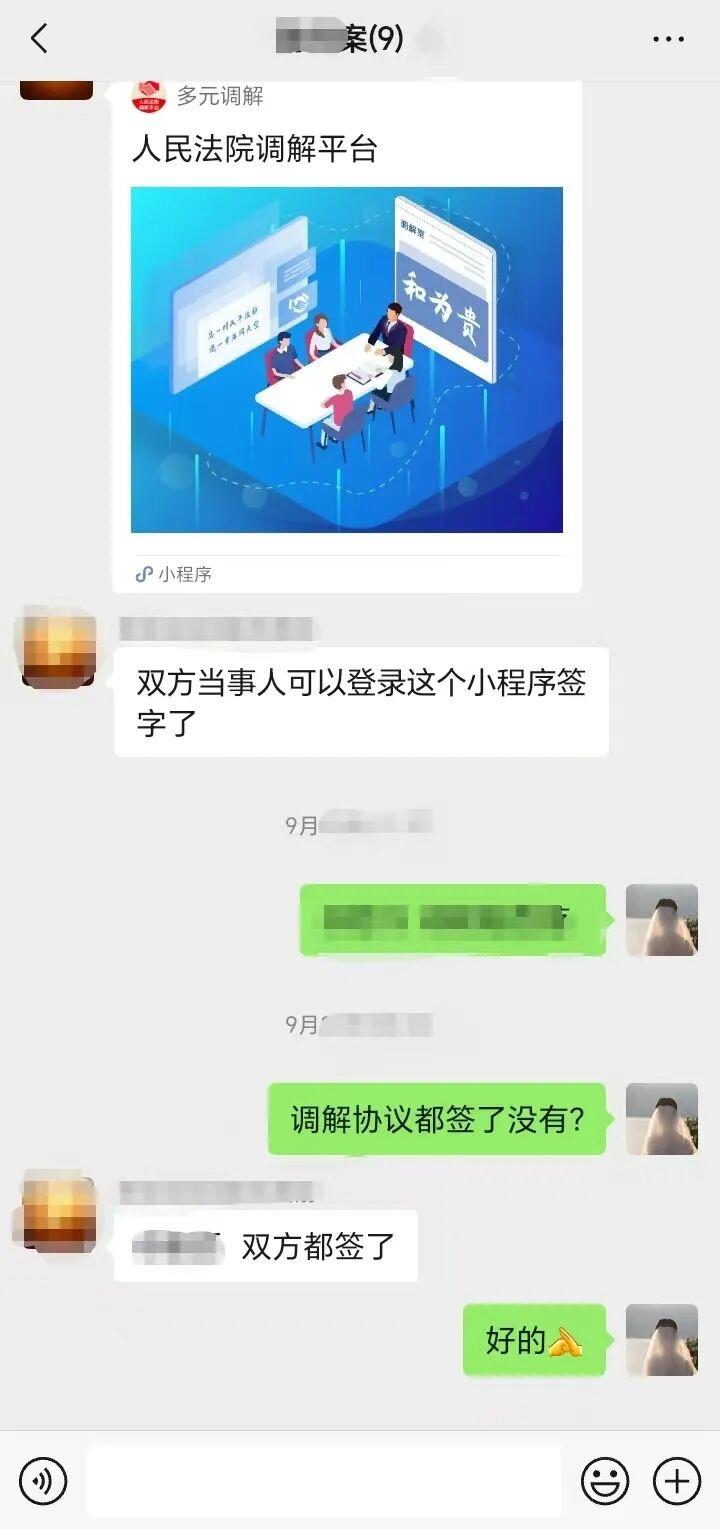The height and width of the screenshot is (1529, 720).
Task: Switch to voice message input
Action: pos(43,1480)
